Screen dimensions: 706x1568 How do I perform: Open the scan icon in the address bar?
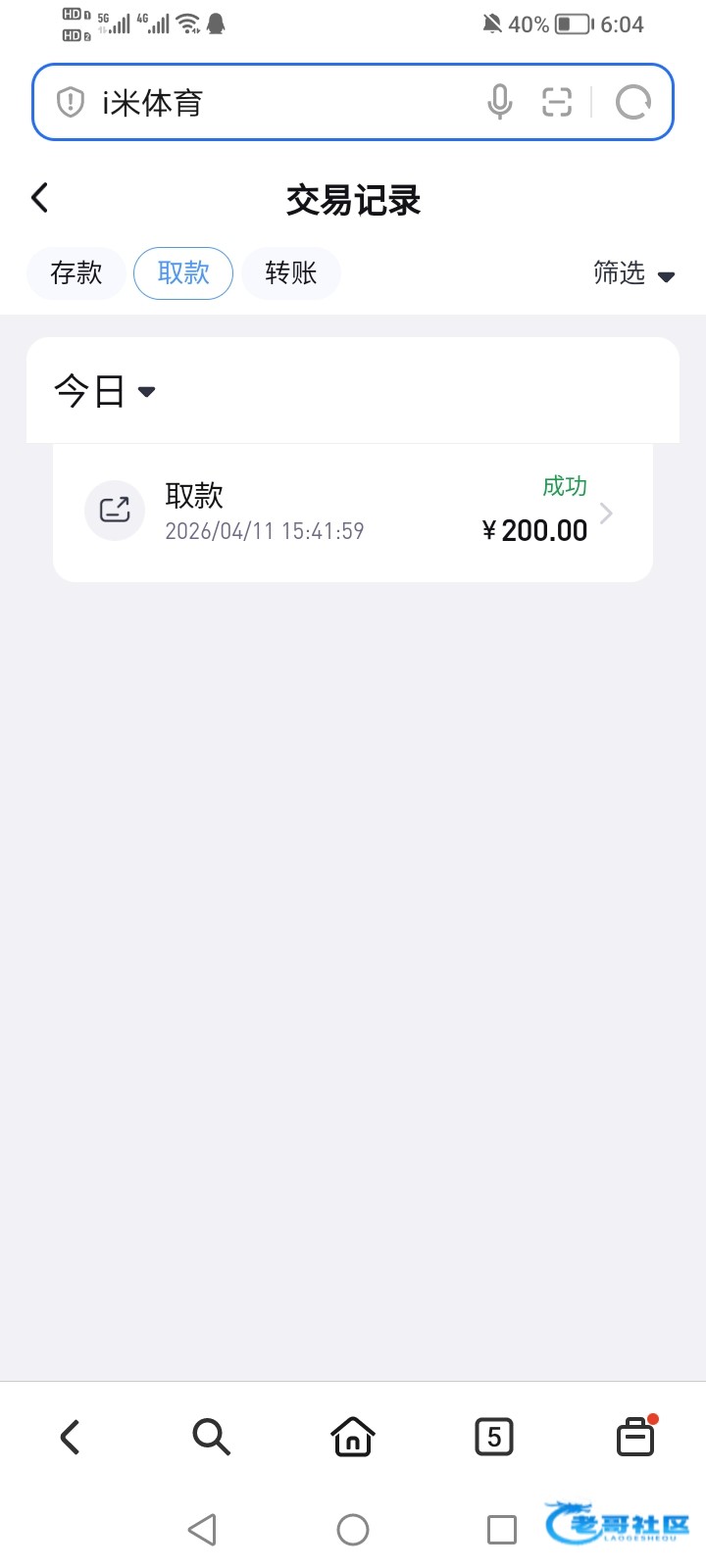[557, 102]
